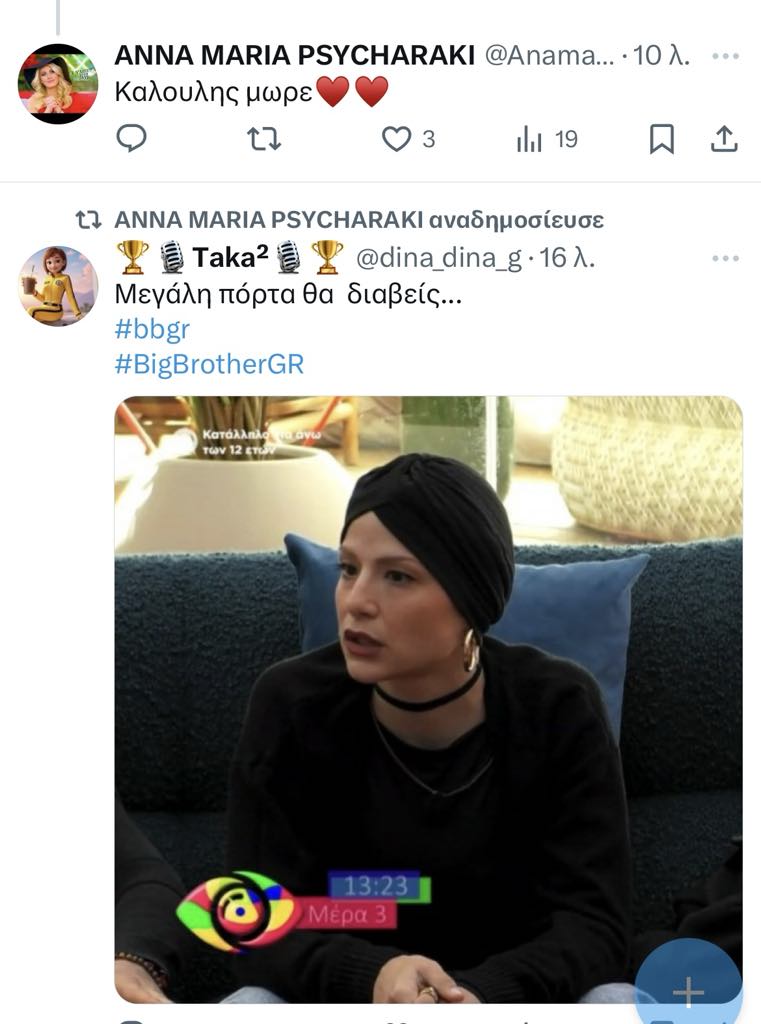The width and height of the screenshot is (761, 1024).
Task: Compose a new post
Action: click(688, 990)
